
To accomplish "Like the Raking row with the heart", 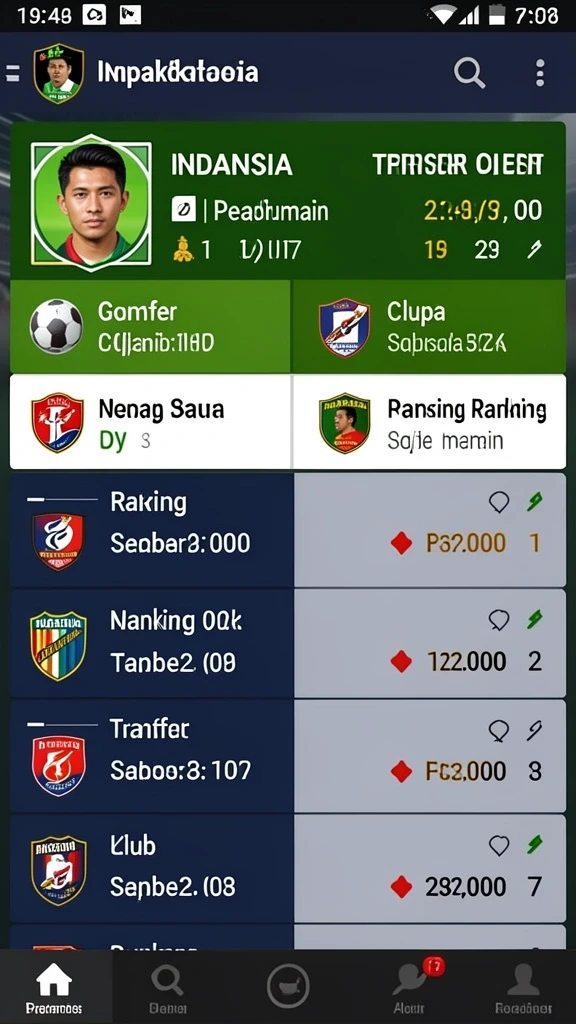I will (x=499, y=502).
